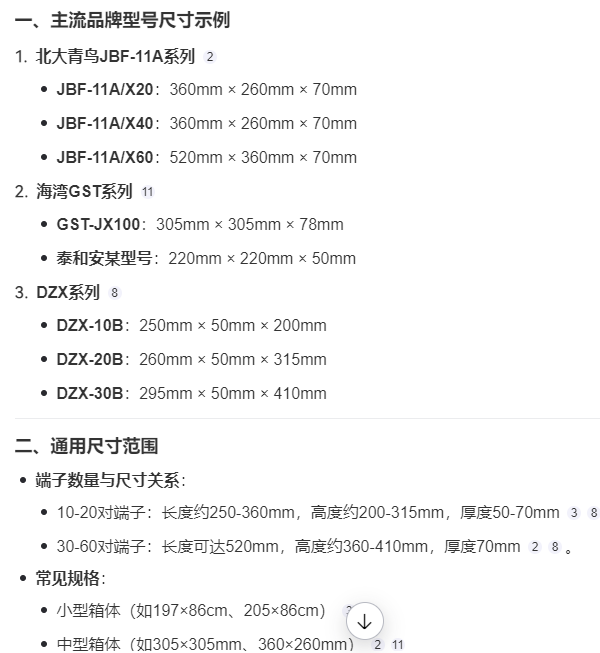The height and width of the screenshot is (653, 600).
Task: Open citation 2 on the 中型箱体 line
Action: pyautogui.click(x=377, y=645)
